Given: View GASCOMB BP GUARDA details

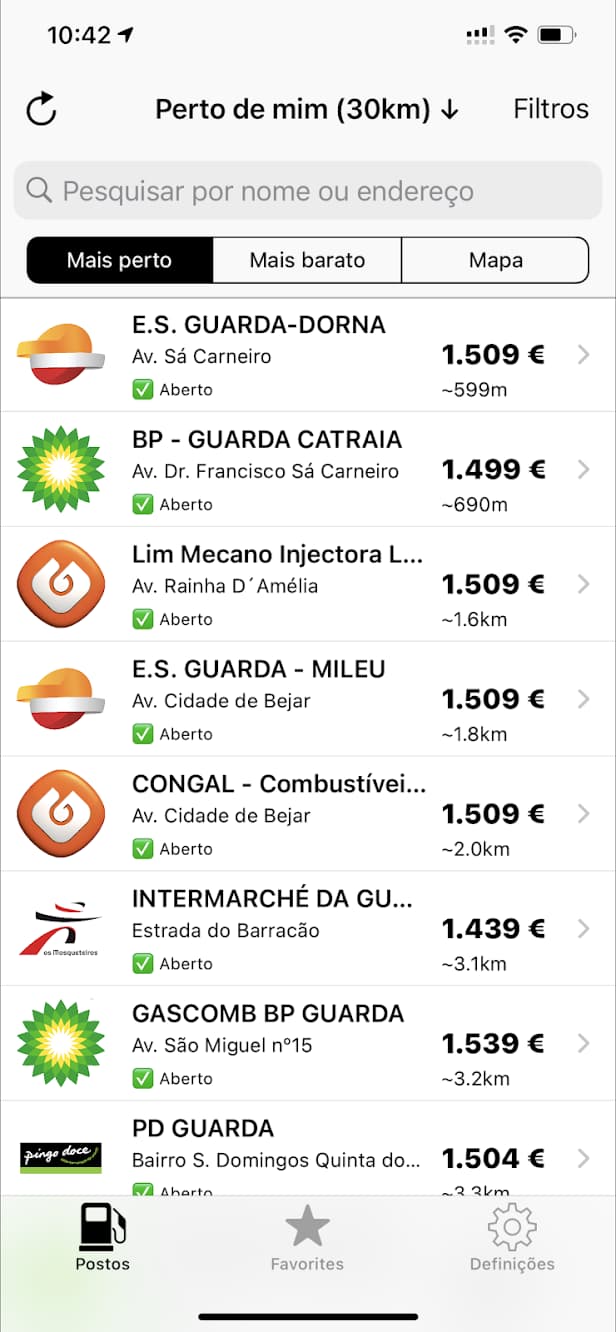Looking at the screenshot, I should 308,1045.
